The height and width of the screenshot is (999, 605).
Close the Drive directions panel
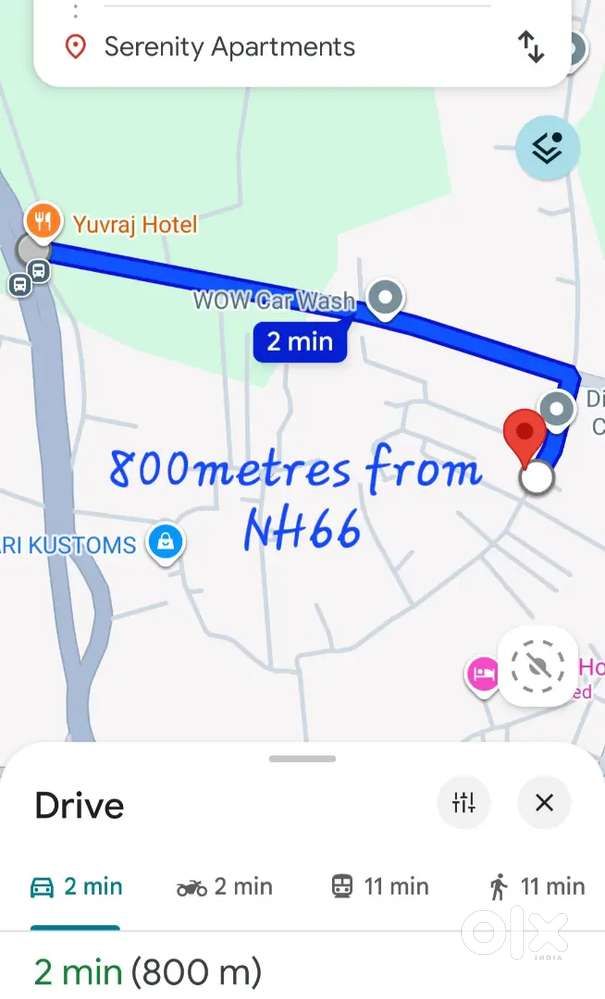pos(544,802)
